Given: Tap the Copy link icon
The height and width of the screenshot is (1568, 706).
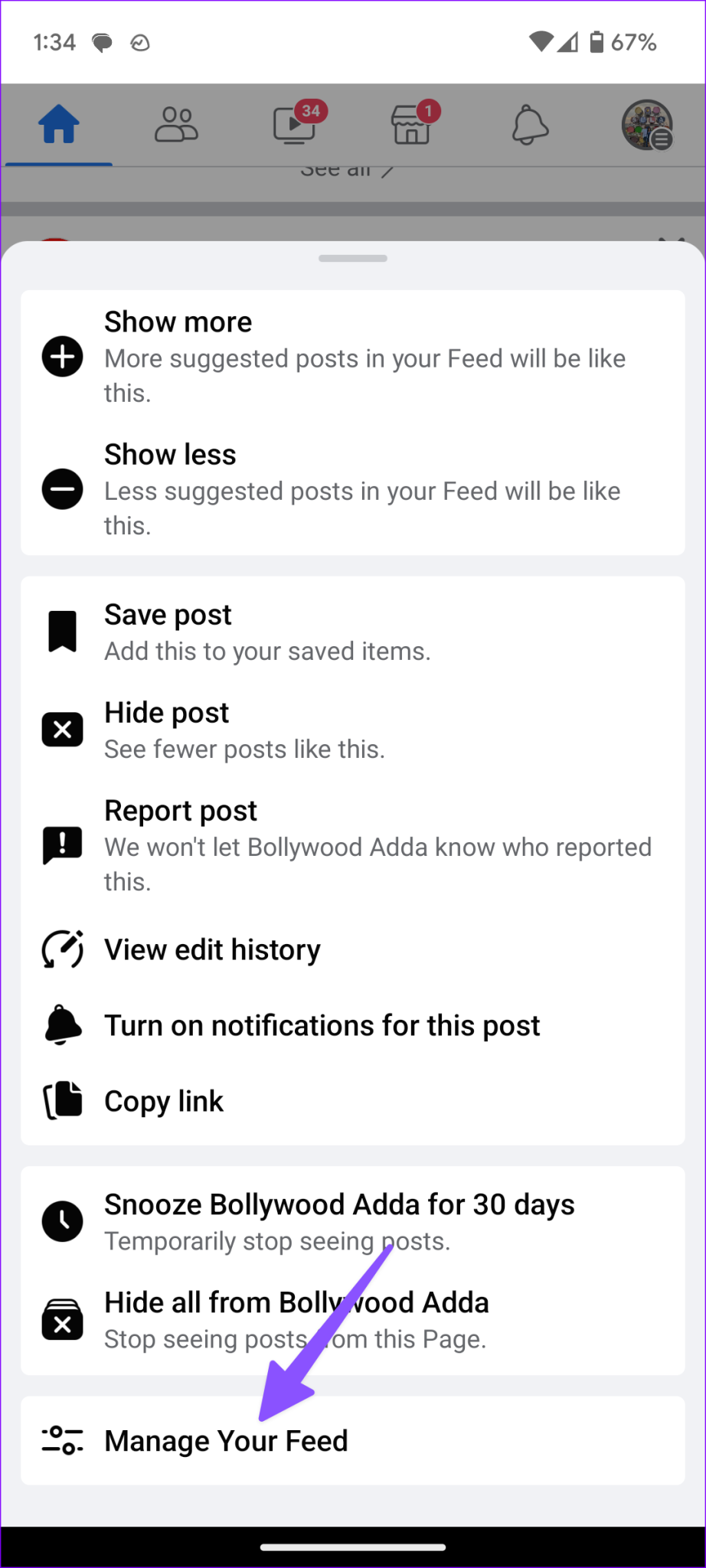Looking at the screenshot, I should 62,1100.
